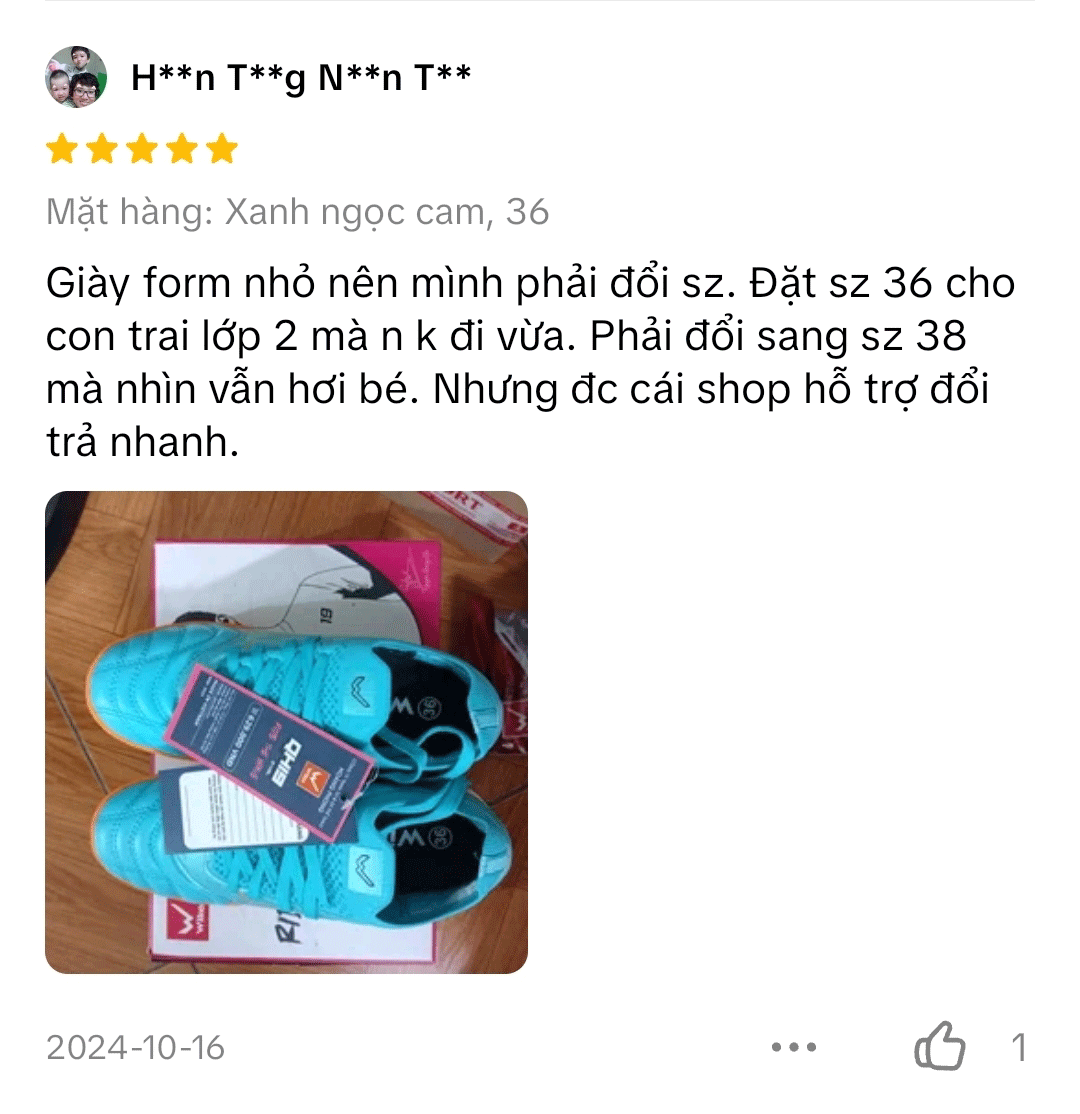This screenshot has height=1114, width=1080.
Task: Open the reviewer's shoe photo
Action: click(x=286, y=732)
